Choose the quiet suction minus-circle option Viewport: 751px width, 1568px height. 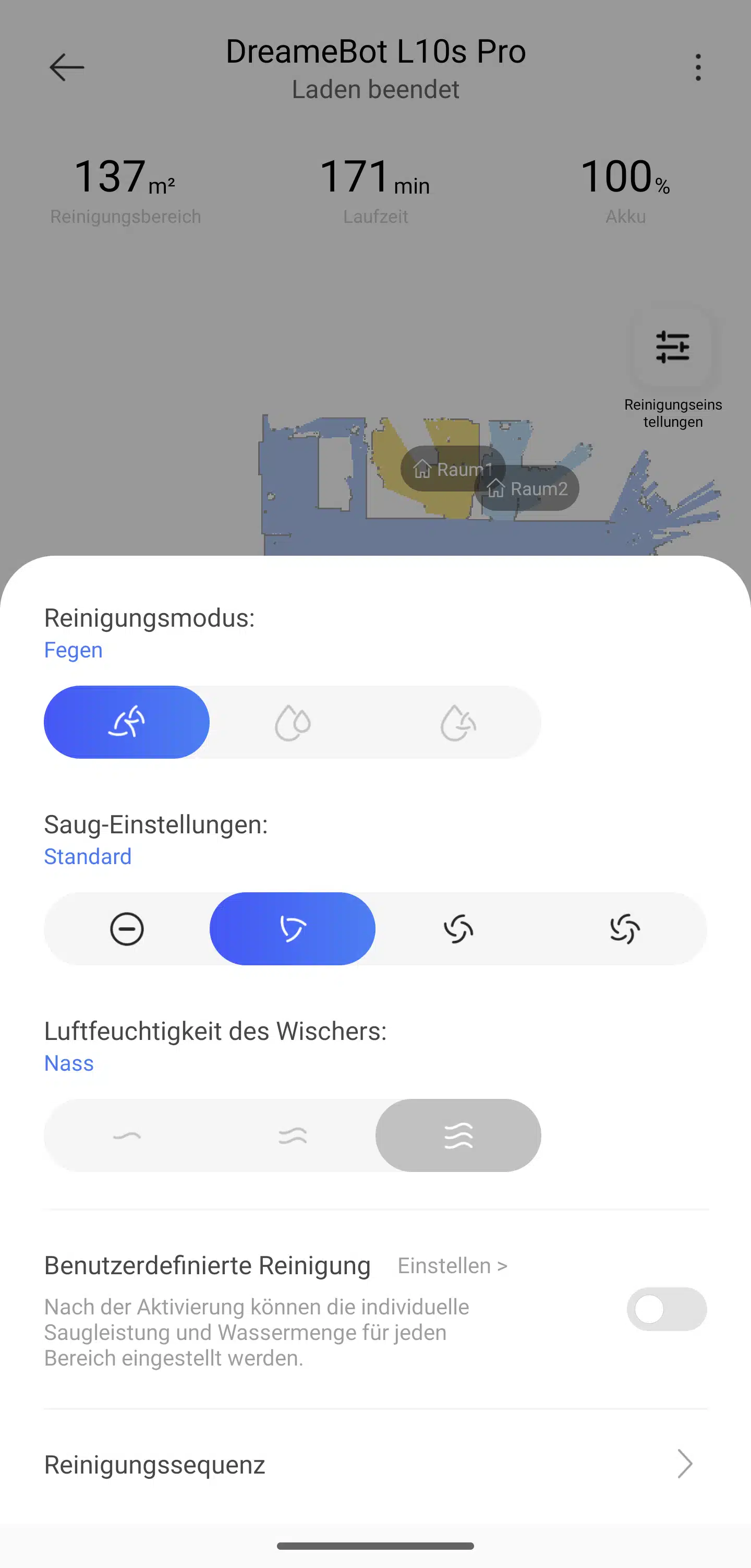point(127,929)
